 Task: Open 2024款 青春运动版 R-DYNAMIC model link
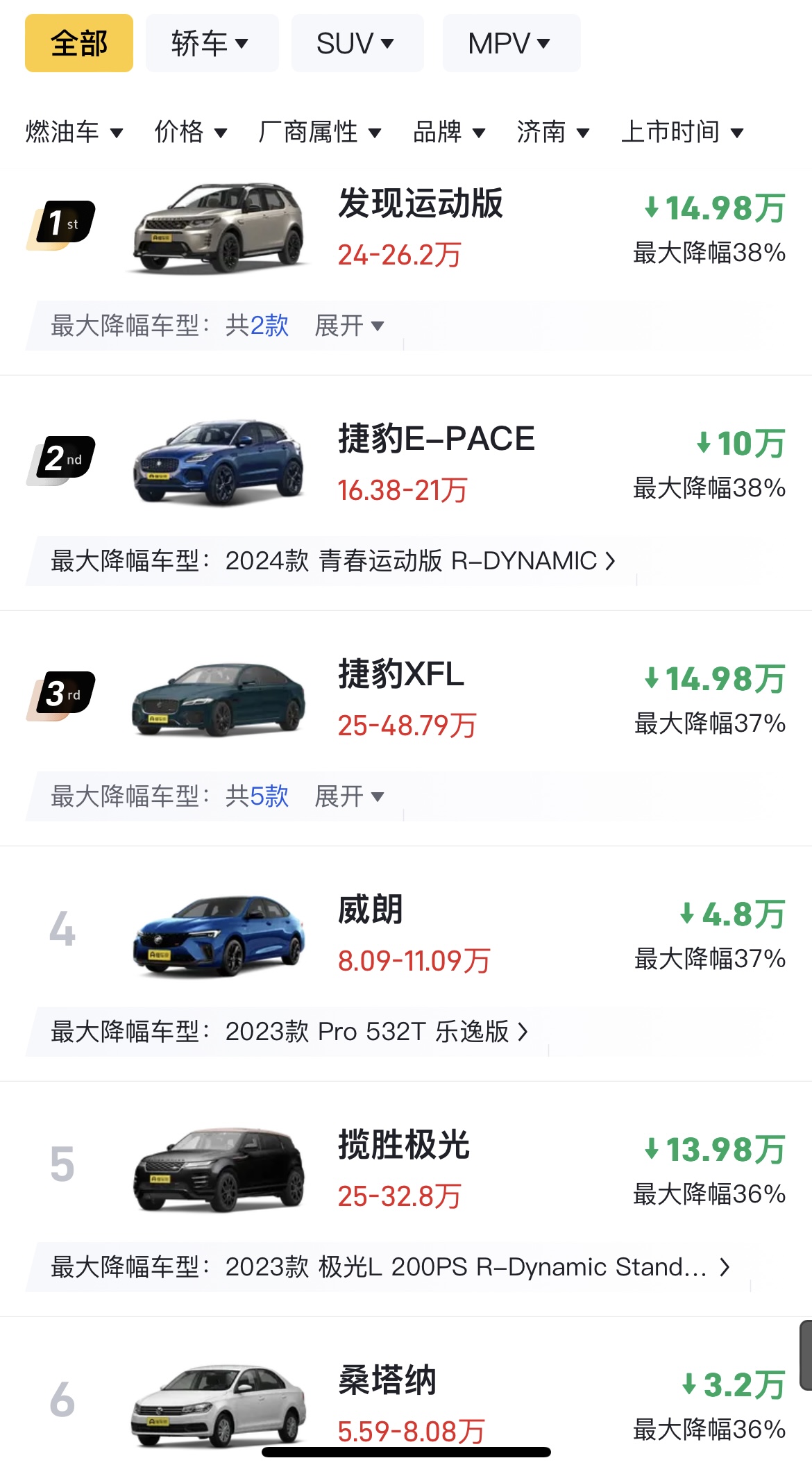[420, 560]
